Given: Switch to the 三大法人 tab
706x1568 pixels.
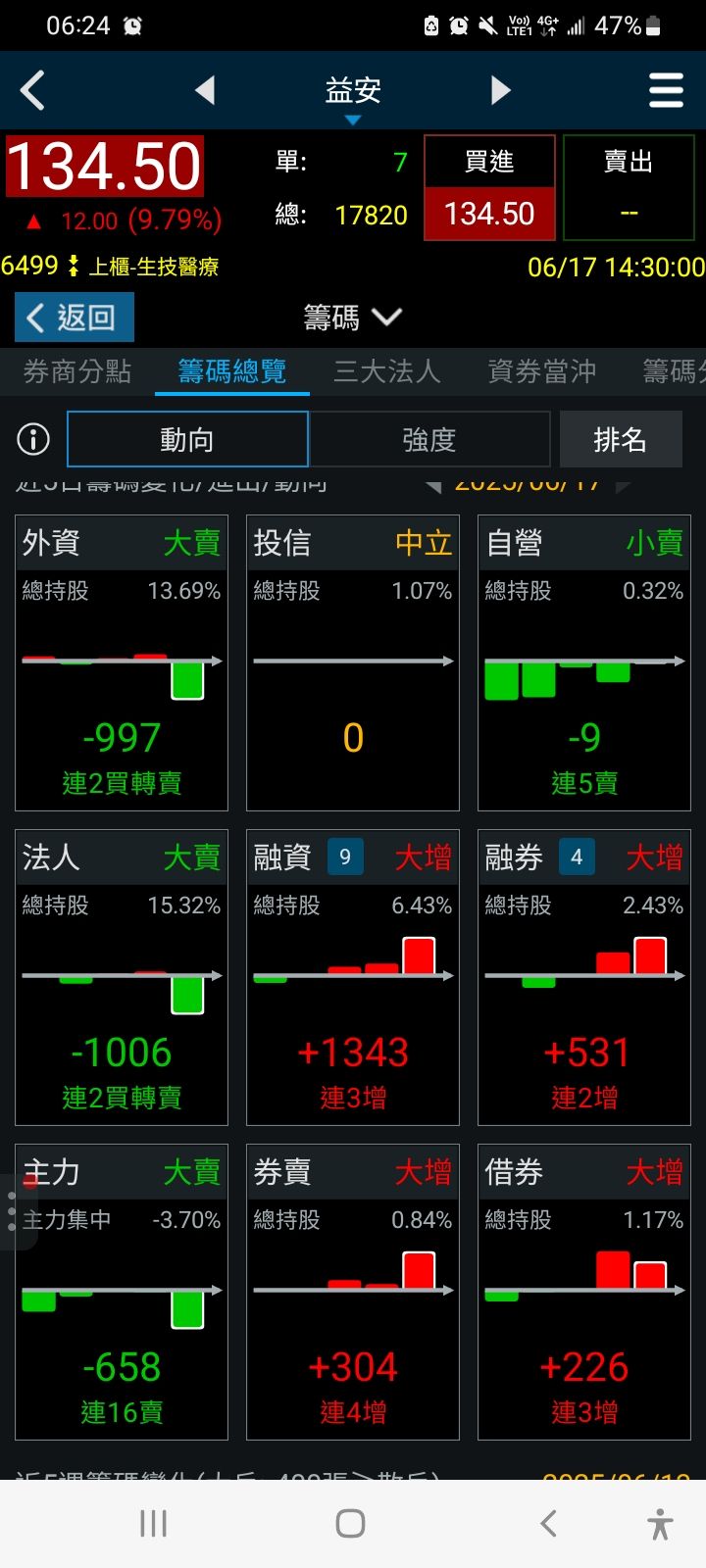Looking at the screenshot, I should 386,371.
